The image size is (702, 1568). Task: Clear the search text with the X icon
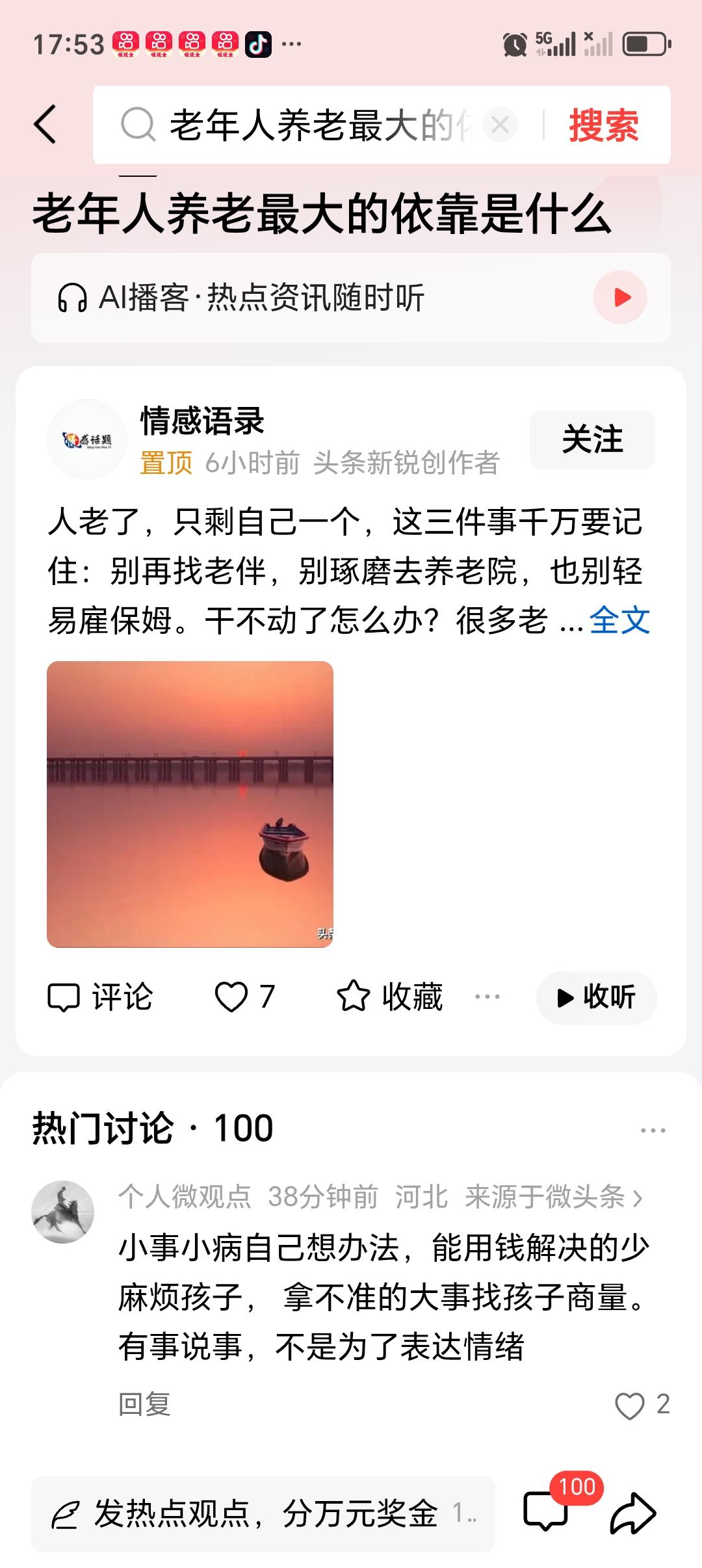click(x=499, y=125)
